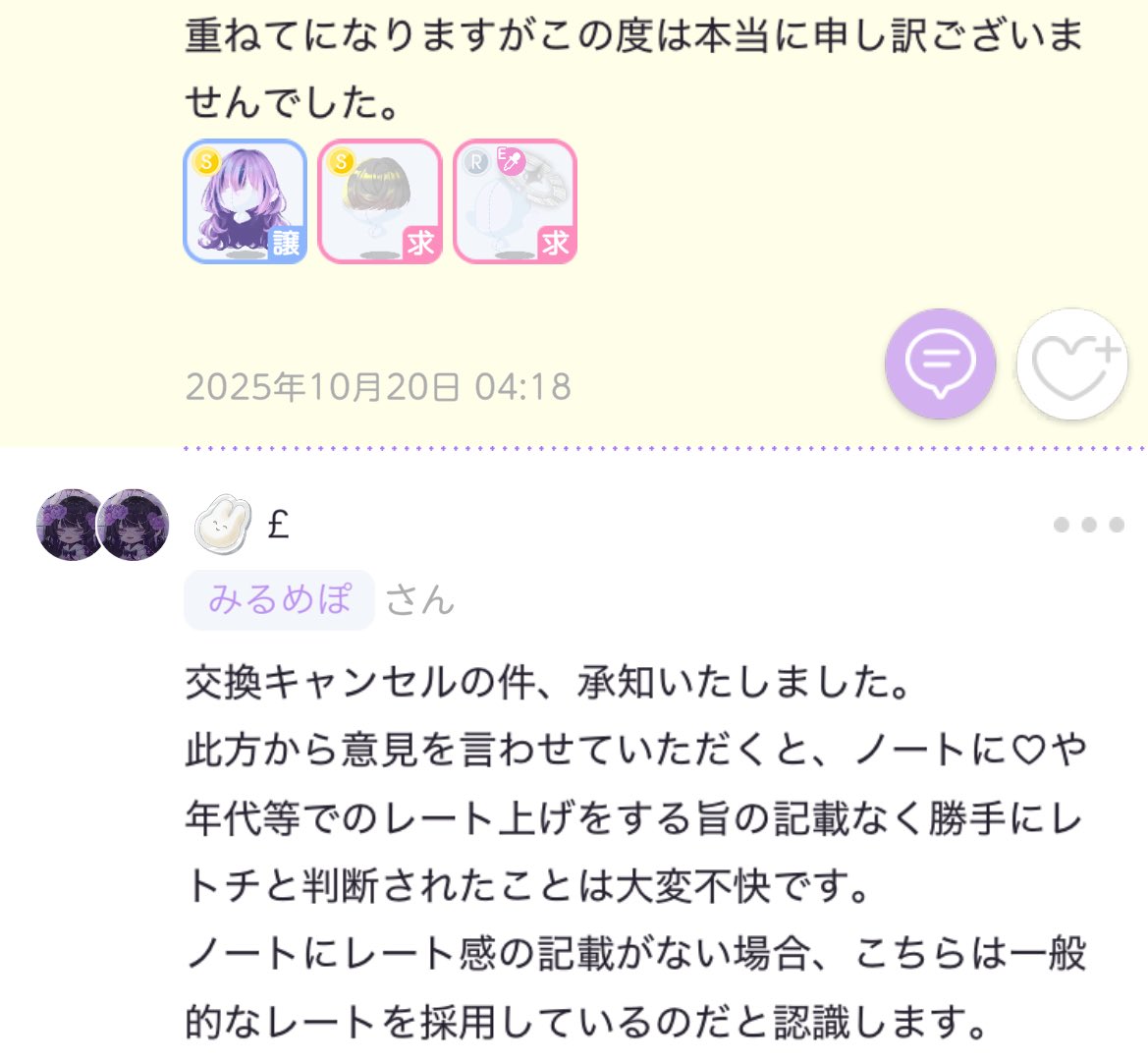Open the three-dot menu on £'s comment
This screenshot has width=1148, height=1063.
1088,525
